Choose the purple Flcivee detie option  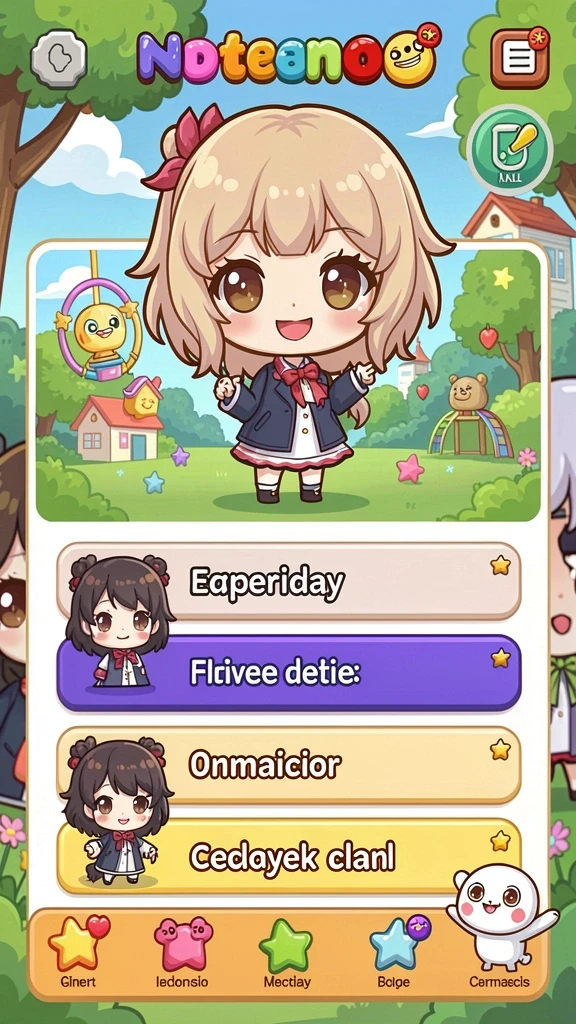tap(289, 673)
